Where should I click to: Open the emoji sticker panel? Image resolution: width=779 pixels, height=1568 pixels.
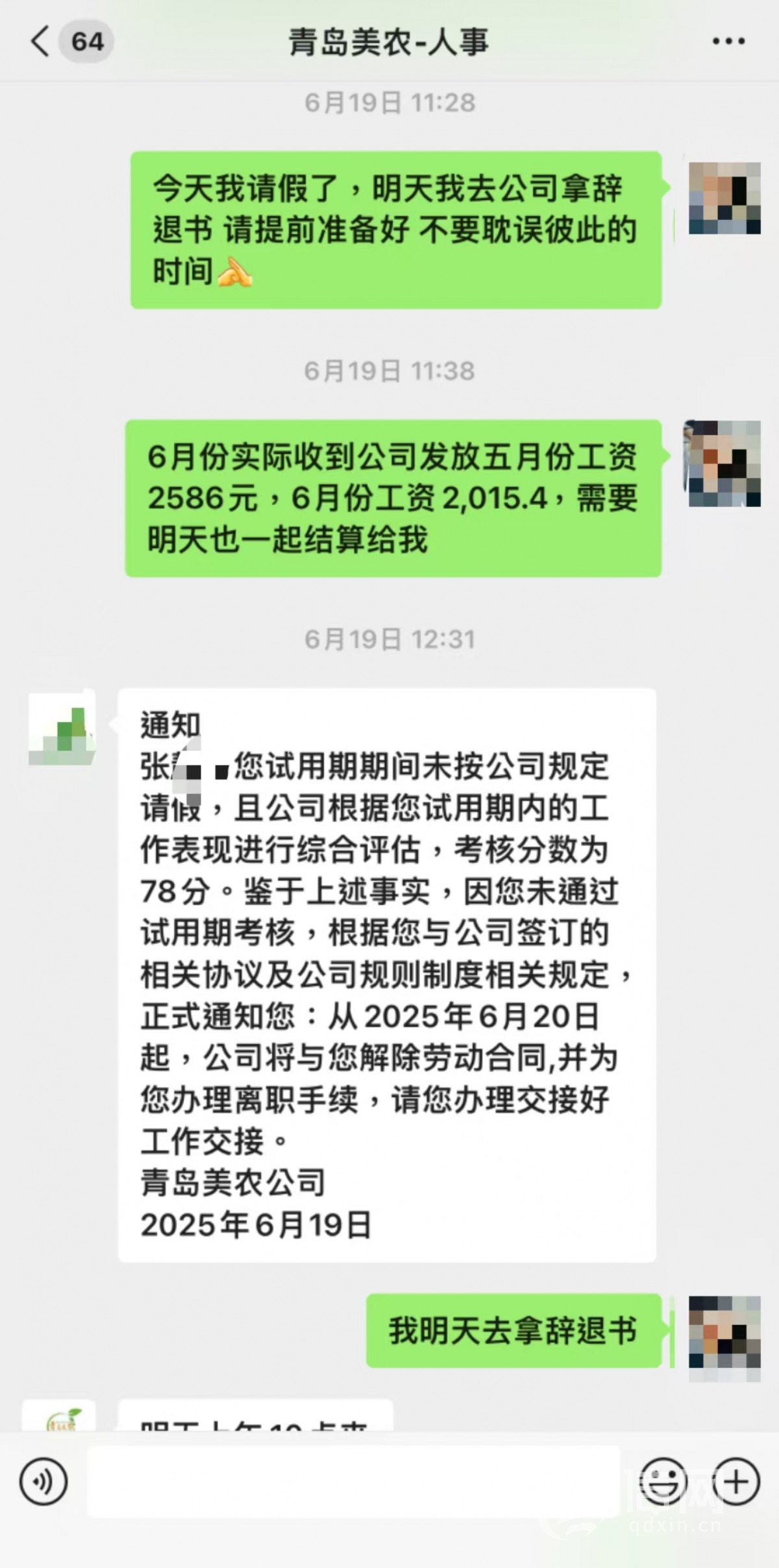click(663, 1482)
